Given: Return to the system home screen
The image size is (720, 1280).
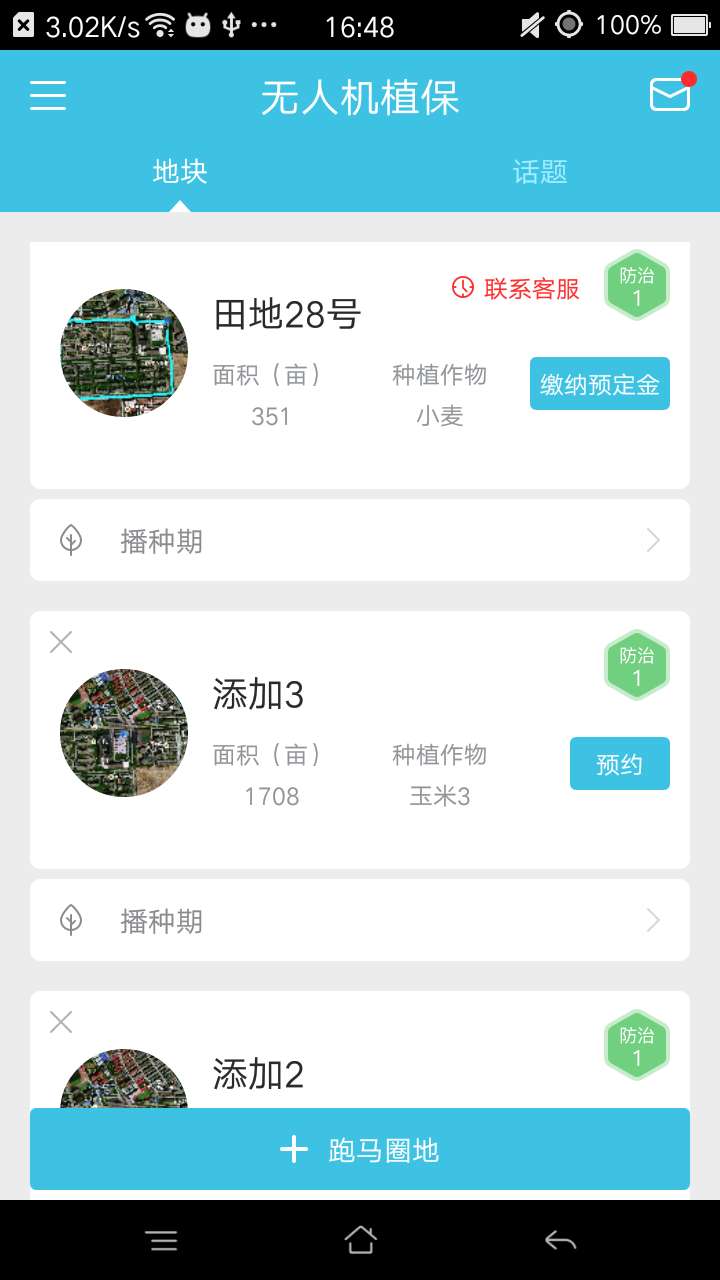Looking at the screenshot, I should tap(360, 1241).
